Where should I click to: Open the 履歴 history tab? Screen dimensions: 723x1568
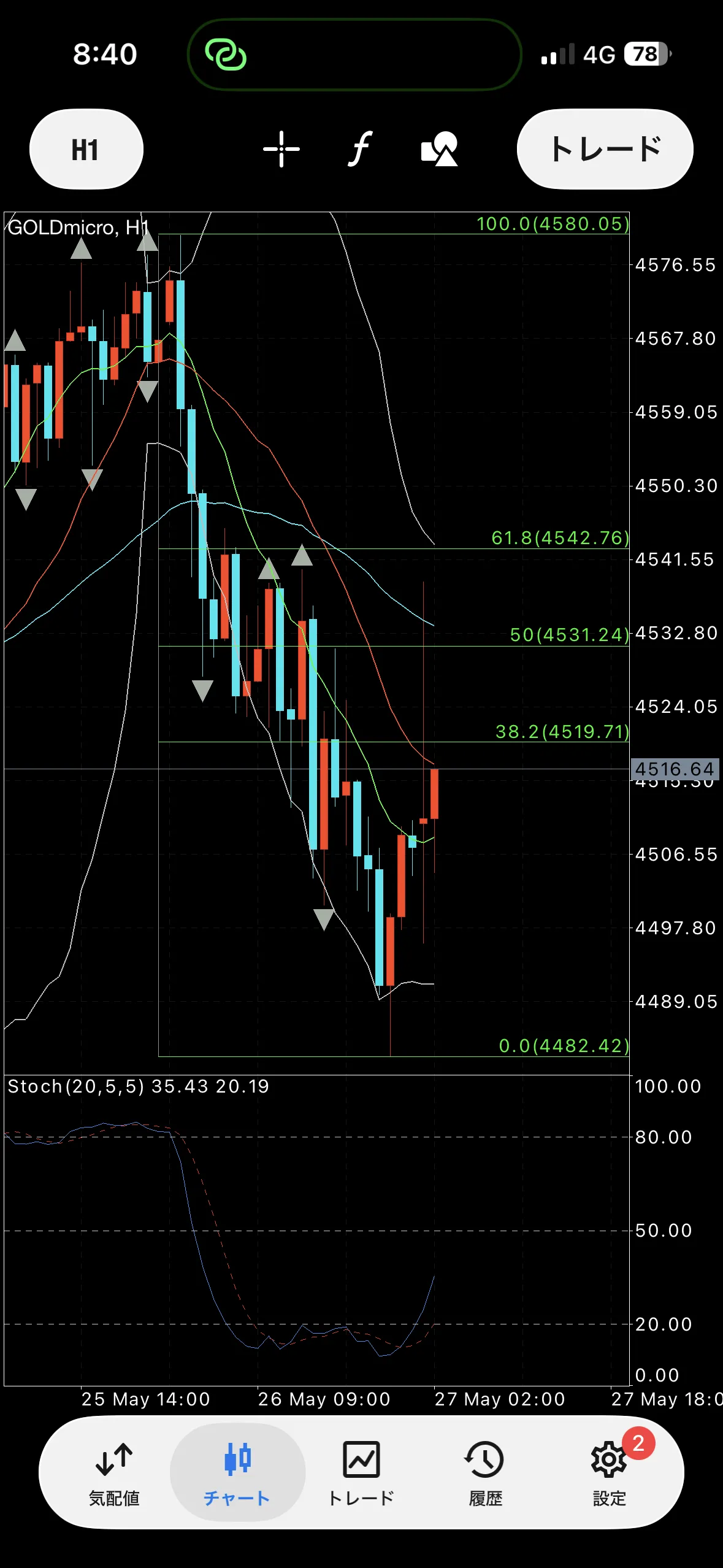click(485, 1474)
